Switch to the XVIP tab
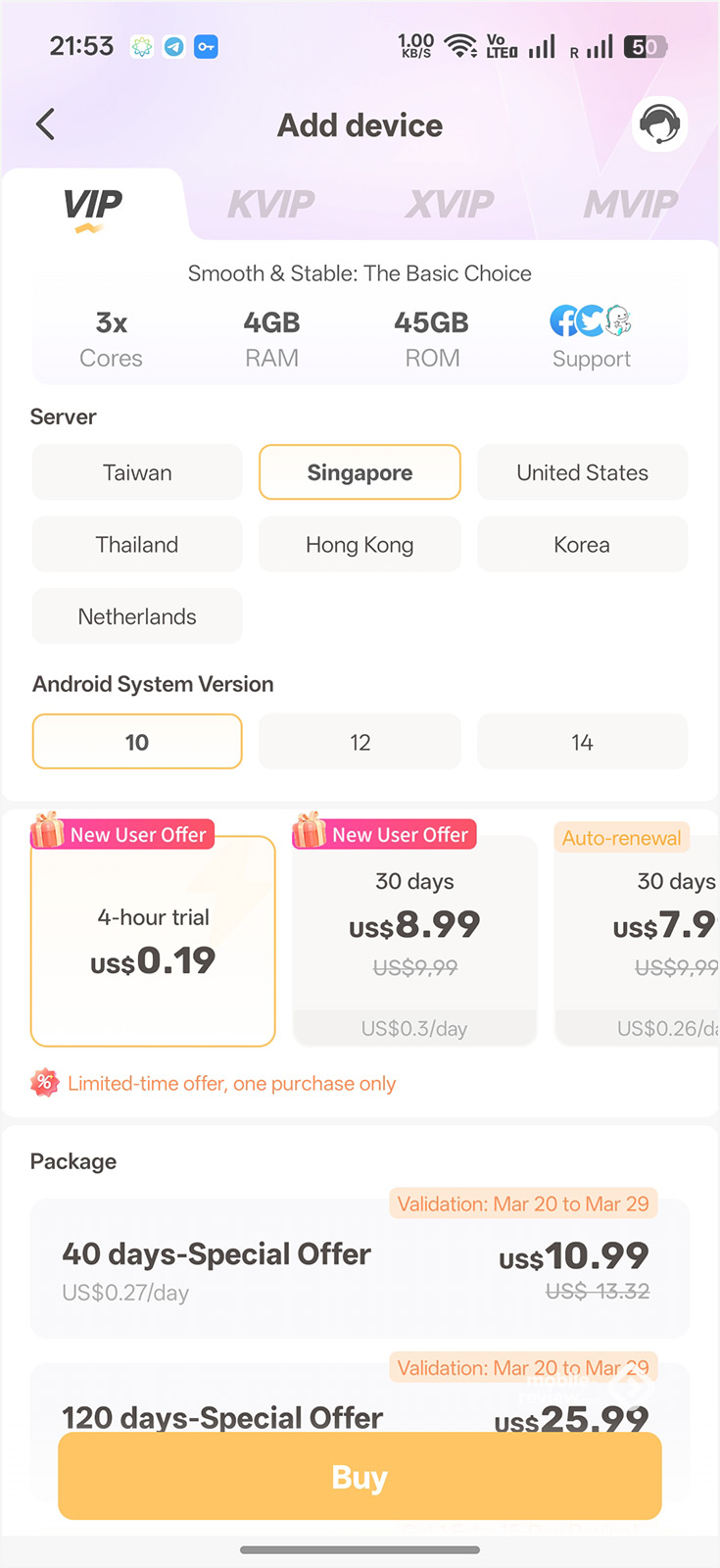720x1568 pixels. pos(450,204)
